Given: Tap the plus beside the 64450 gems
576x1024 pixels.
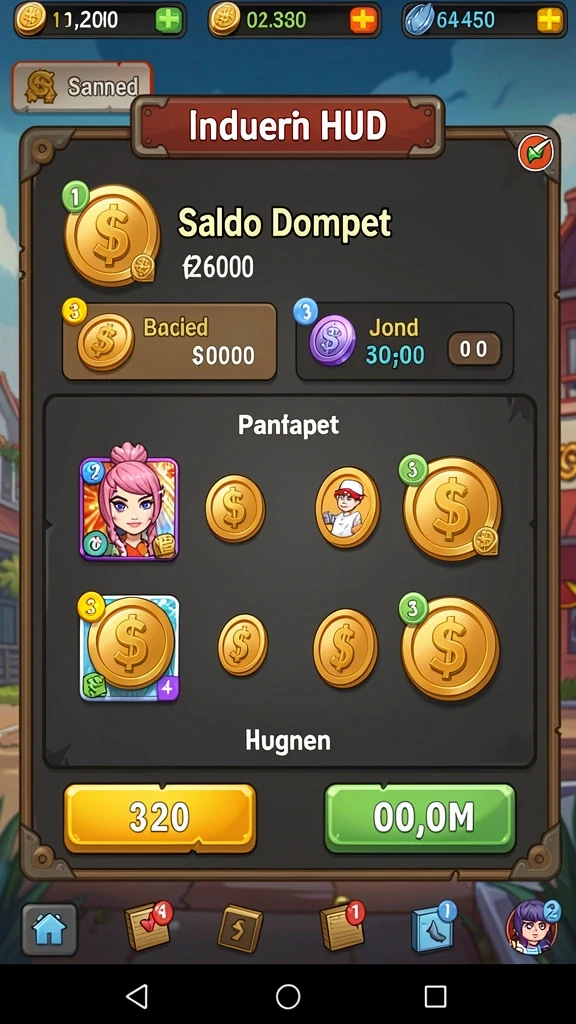Looking at the screenshot, I should pos(549,20).
